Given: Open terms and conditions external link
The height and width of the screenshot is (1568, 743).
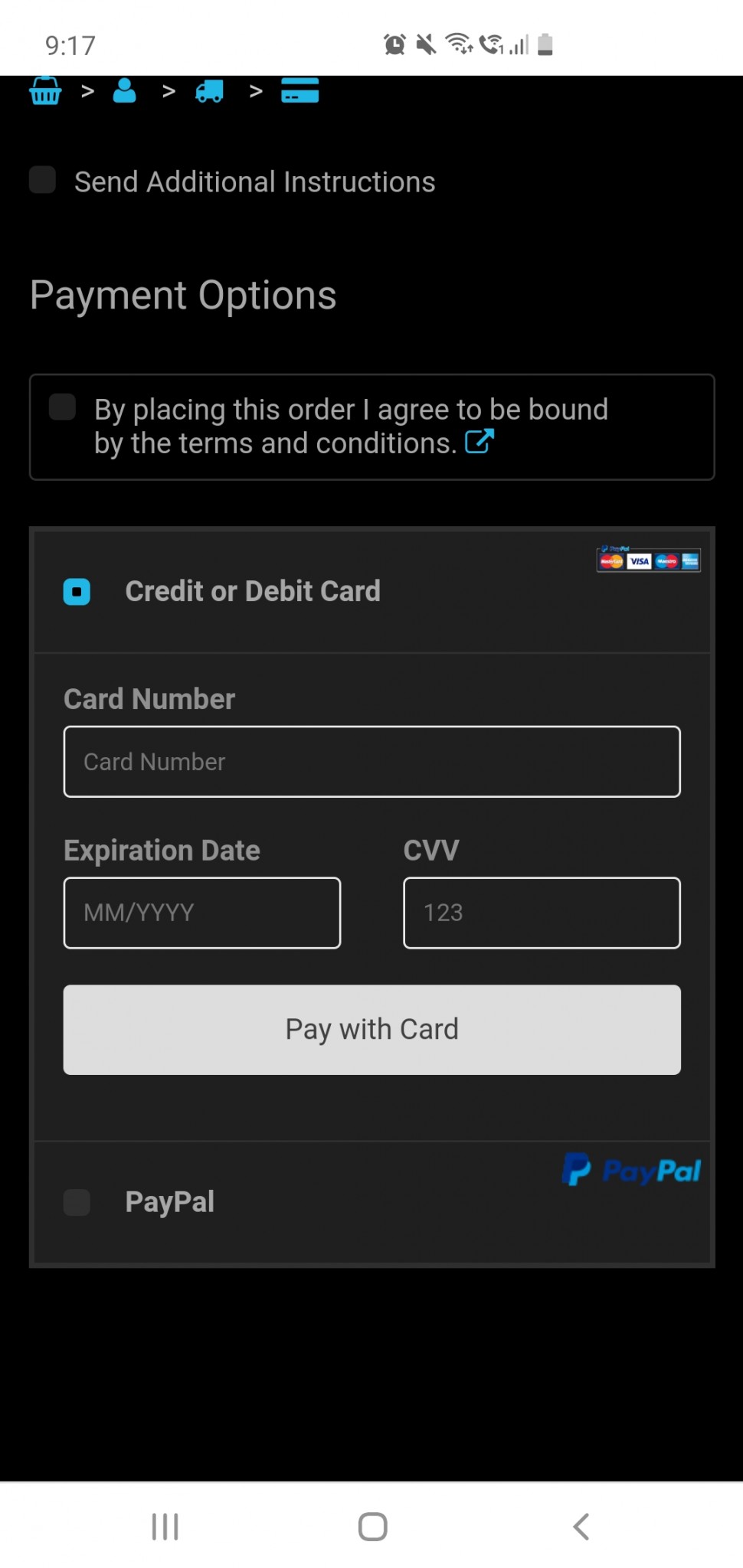Looking at the screenshot, I should point(480,442).
